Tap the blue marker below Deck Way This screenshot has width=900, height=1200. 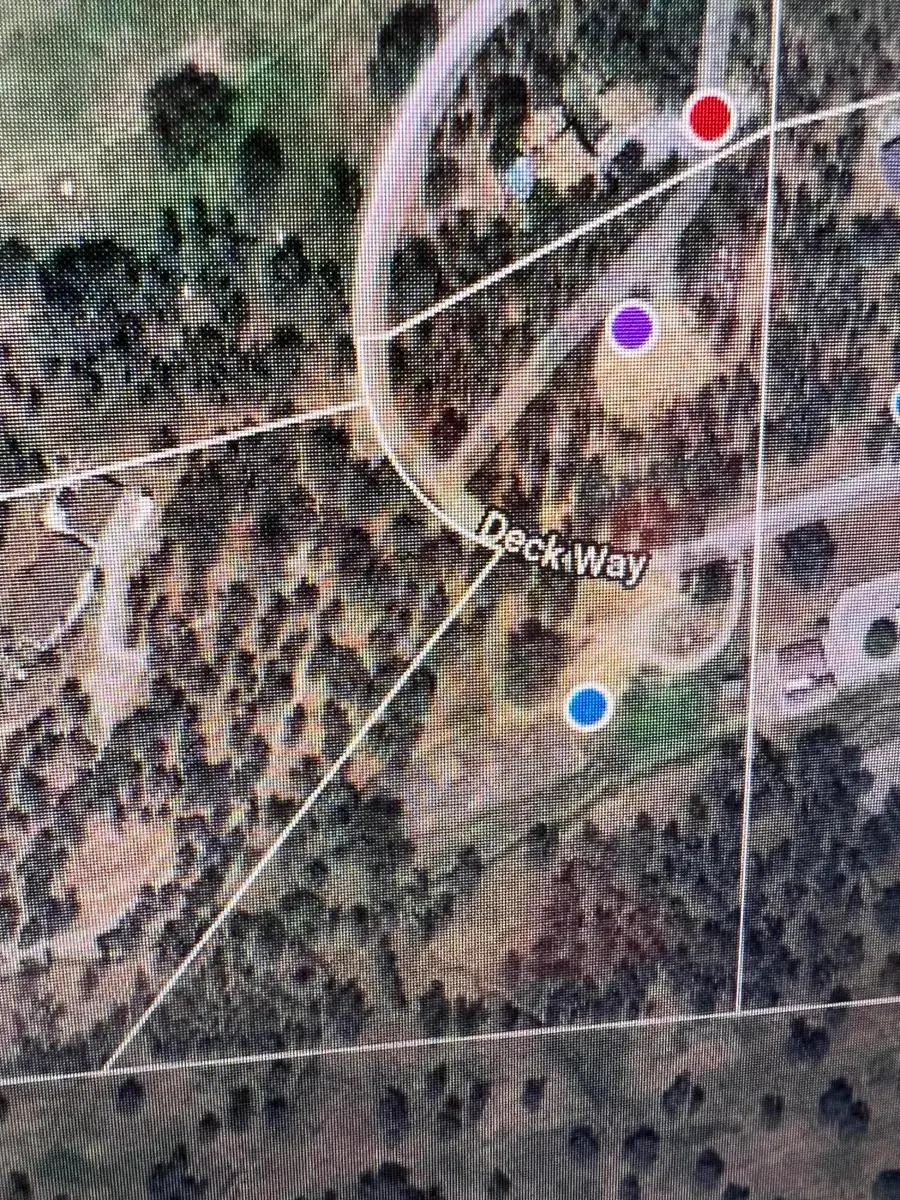(588, 706)
